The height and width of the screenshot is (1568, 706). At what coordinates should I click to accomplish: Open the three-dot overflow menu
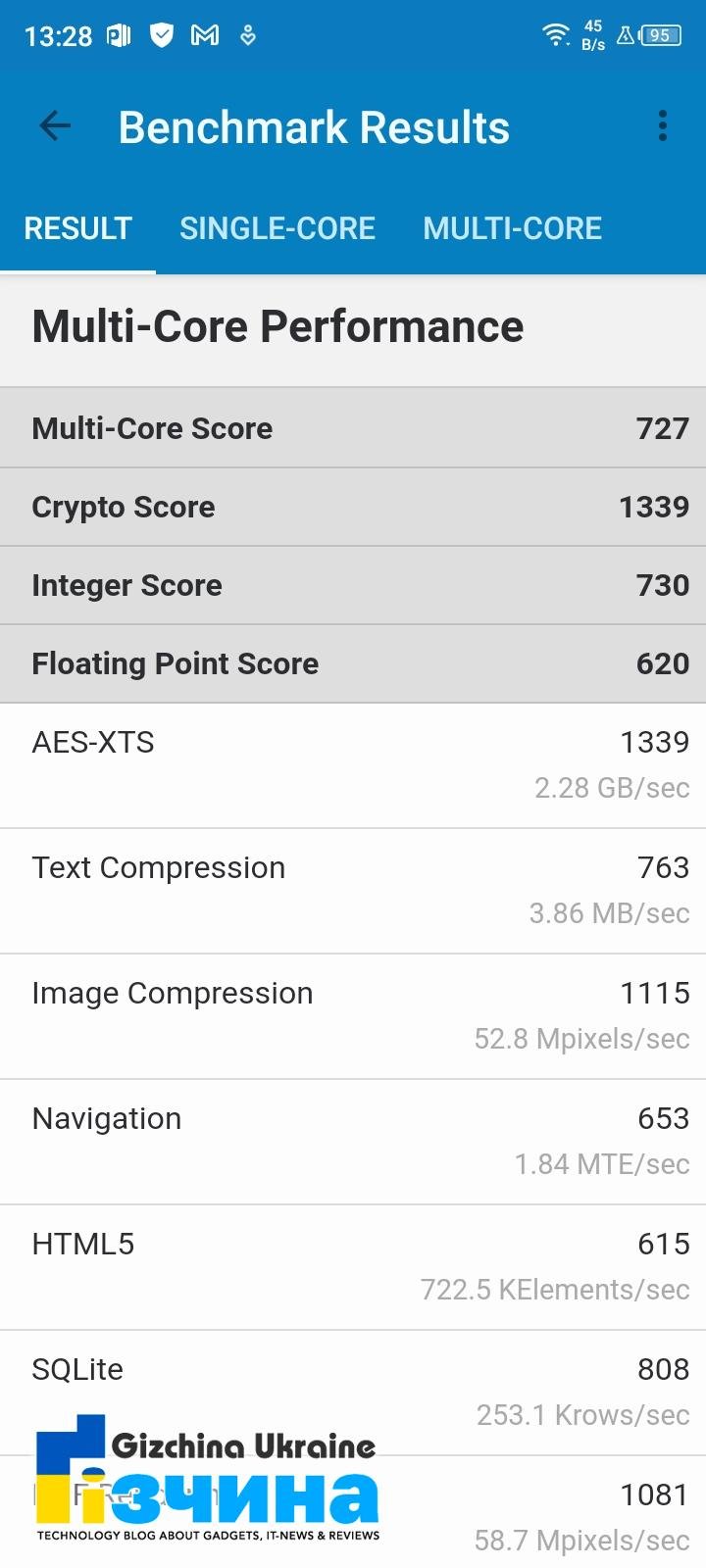(663, 126)
